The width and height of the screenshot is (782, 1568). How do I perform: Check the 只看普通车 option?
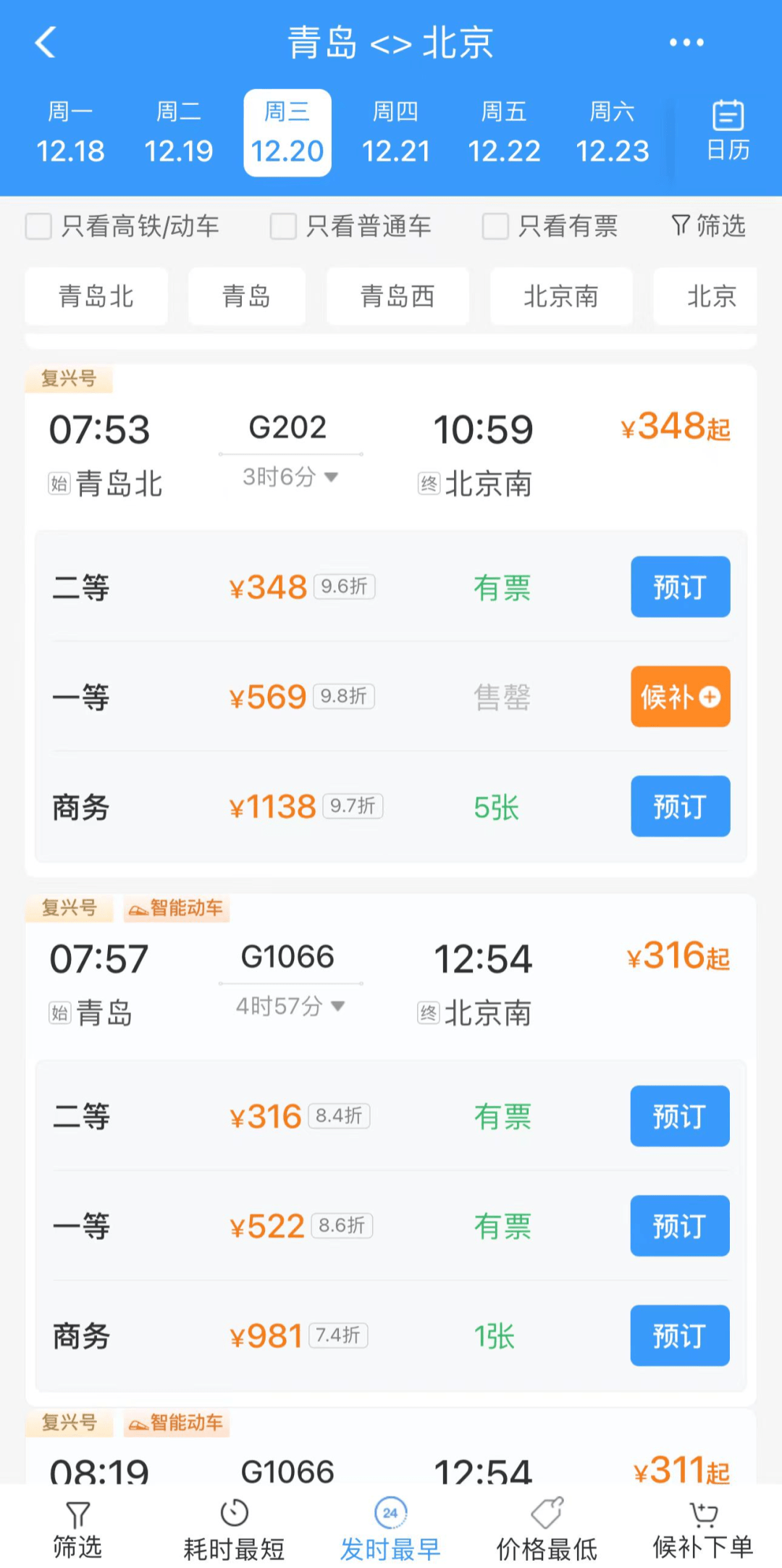(x=283, y=226)
